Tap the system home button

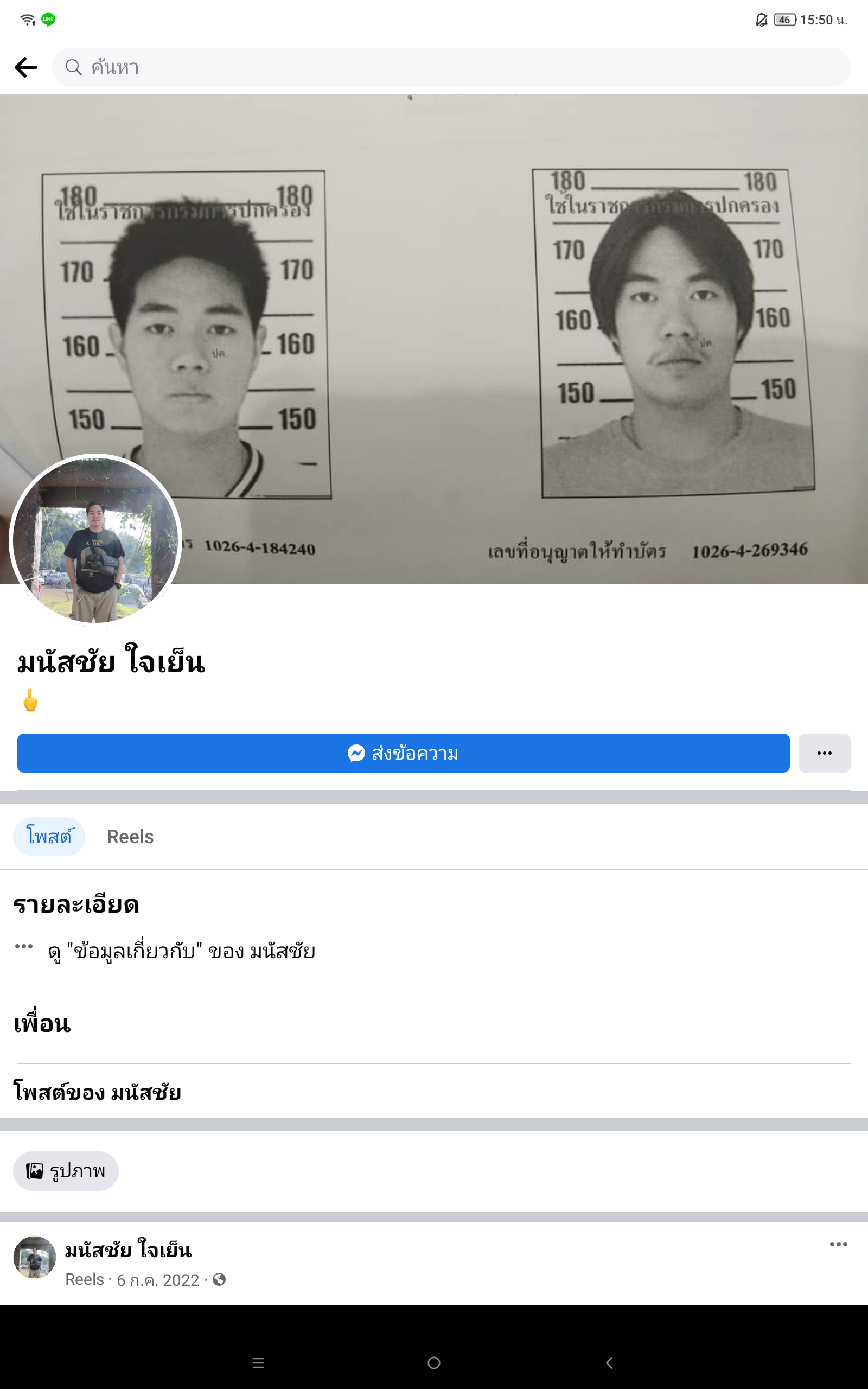tap(434, 1362)
